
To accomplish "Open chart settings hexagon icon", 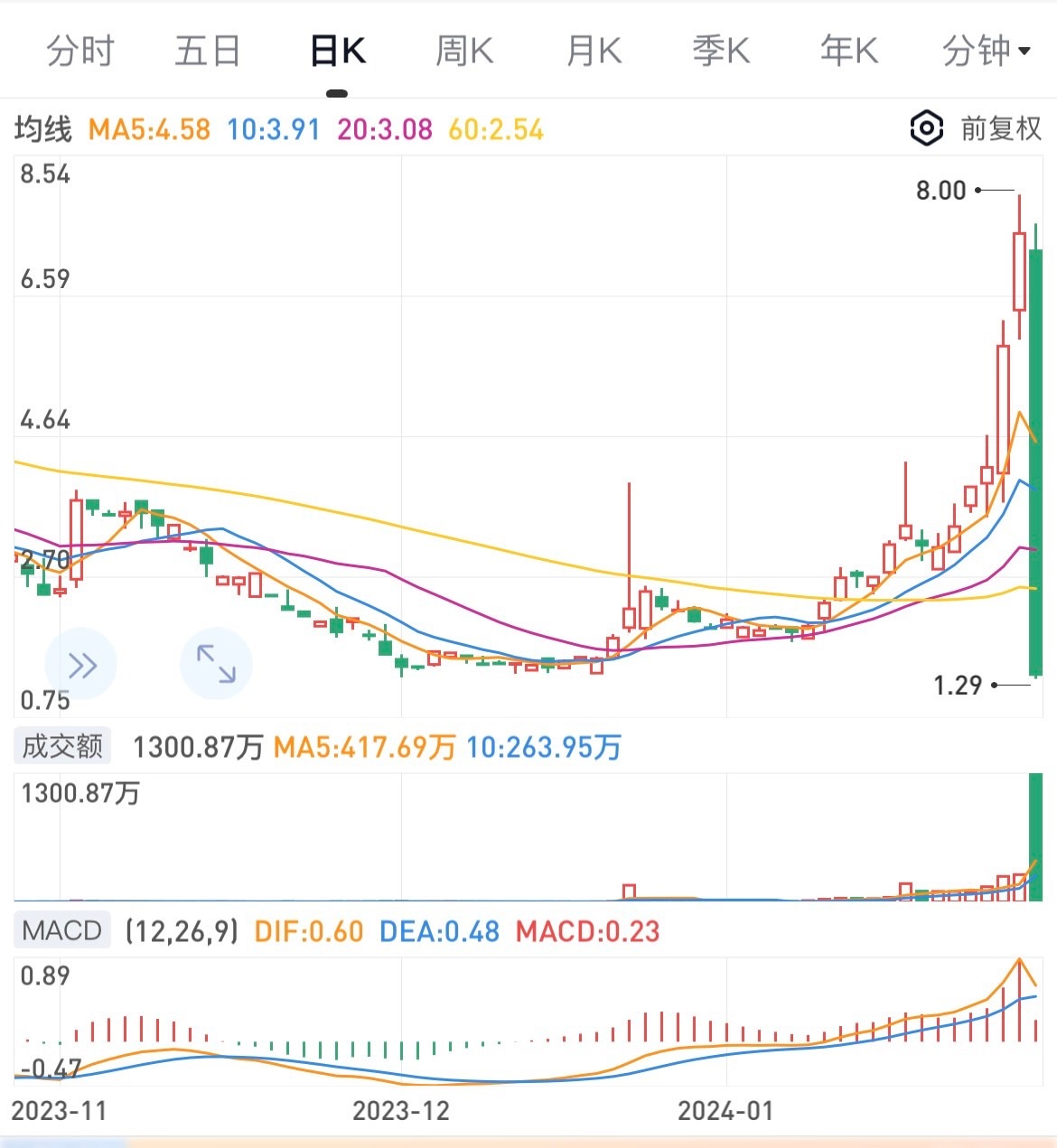I will tap(927, 129).
